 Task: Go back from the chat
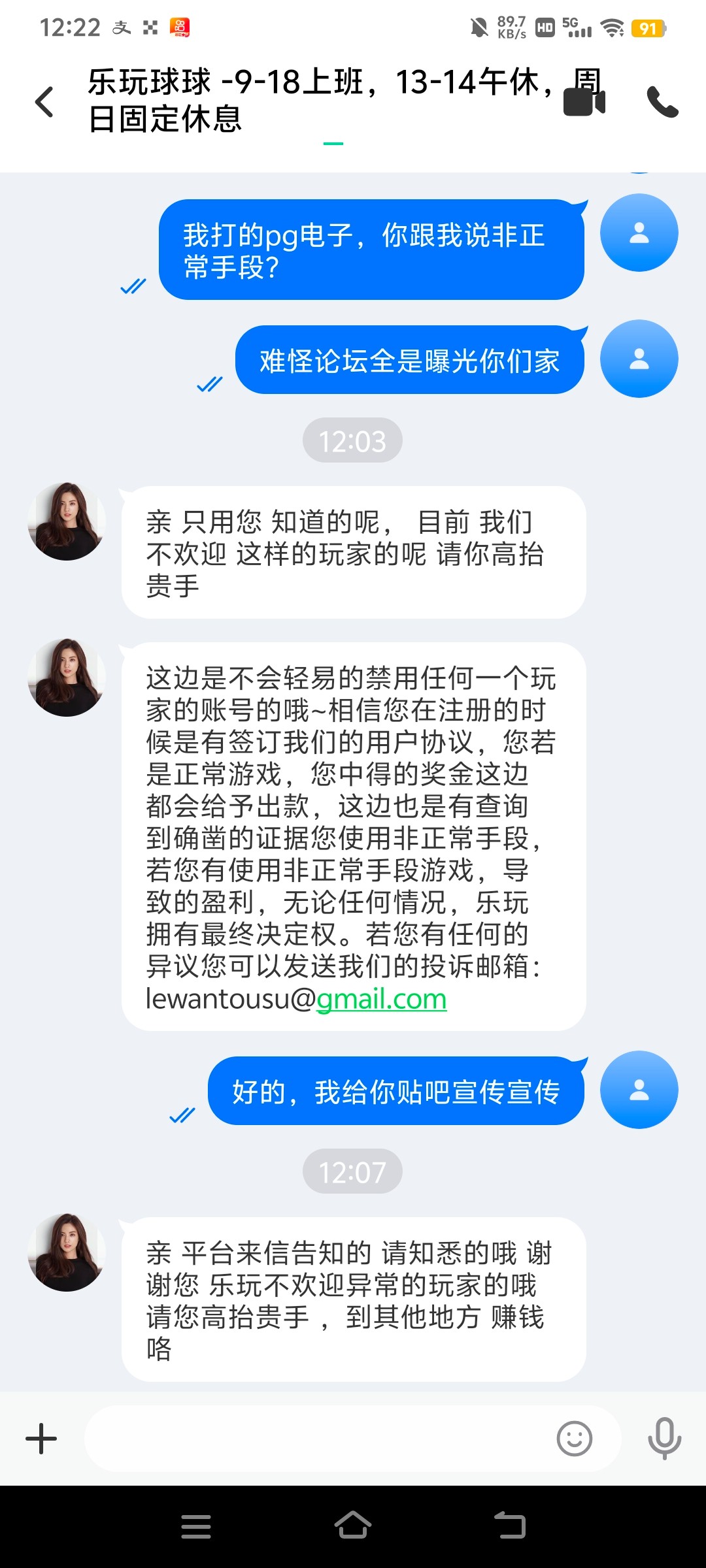(x=44, y=102)
